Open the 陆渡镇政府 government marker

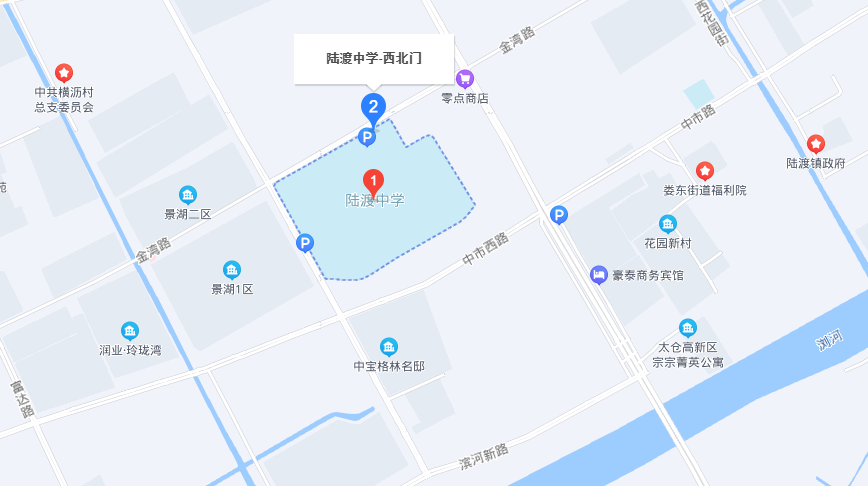(x=816, y=144)
